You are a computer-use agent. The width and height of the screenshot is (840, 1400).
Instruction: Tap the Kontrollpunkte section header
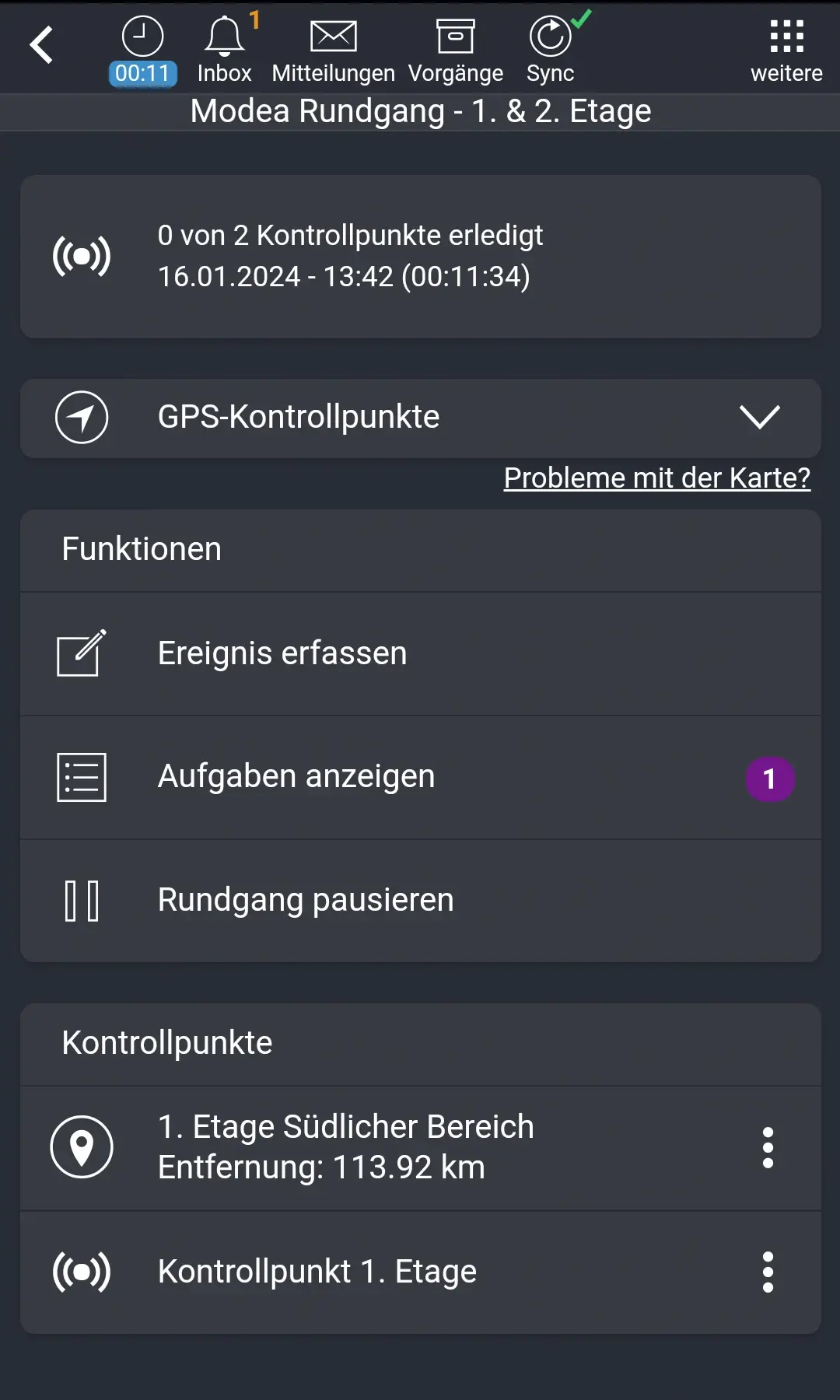coord(167,1042)
